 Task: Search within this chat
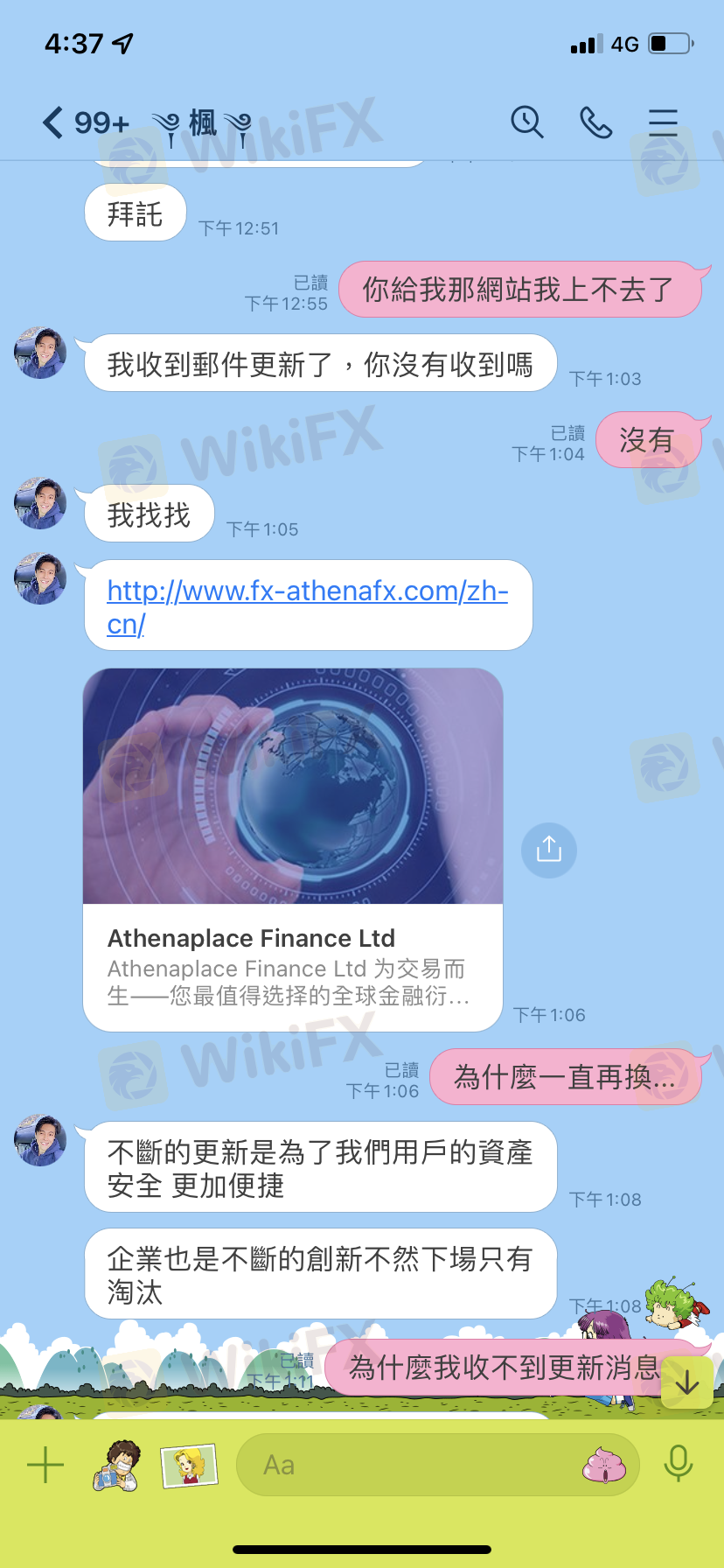click(x=526, y=122)
